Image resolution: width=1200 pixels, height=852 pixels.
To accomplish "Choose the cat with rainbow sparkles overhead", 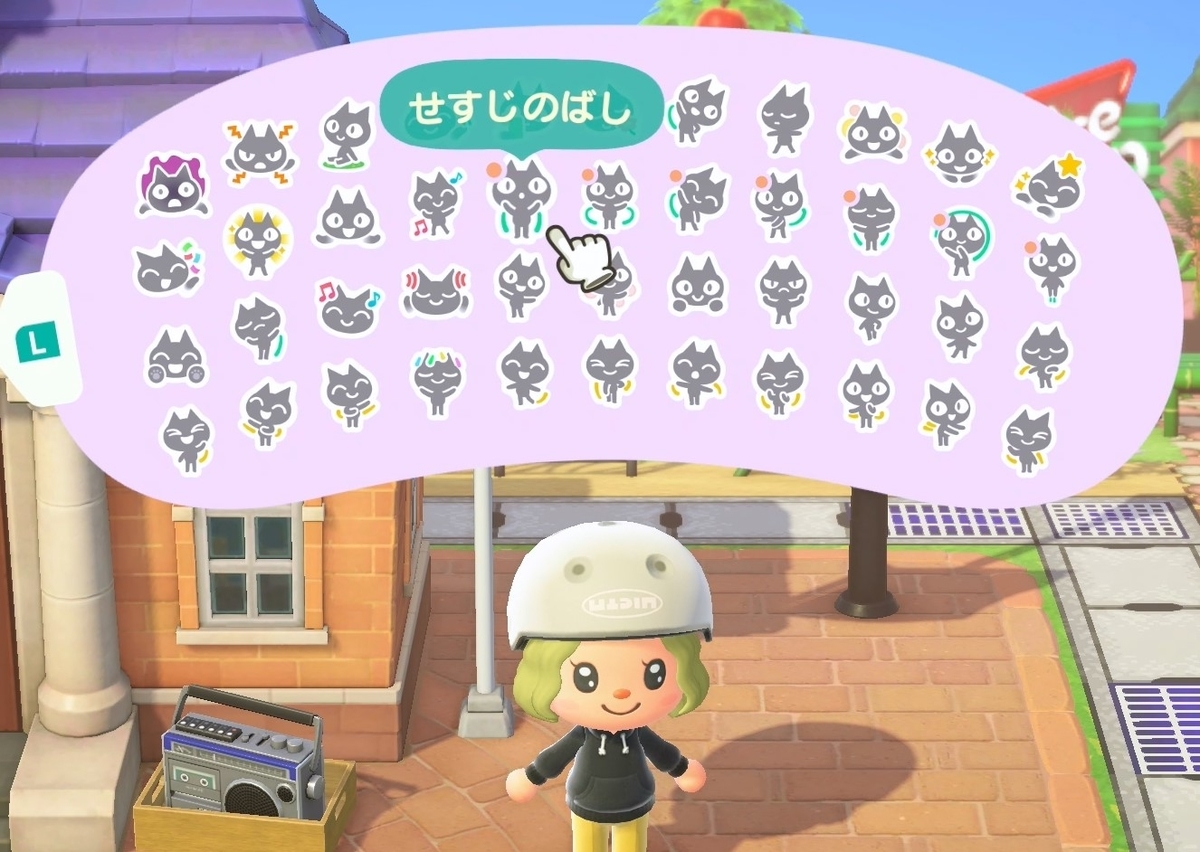I will click(437, 382).
